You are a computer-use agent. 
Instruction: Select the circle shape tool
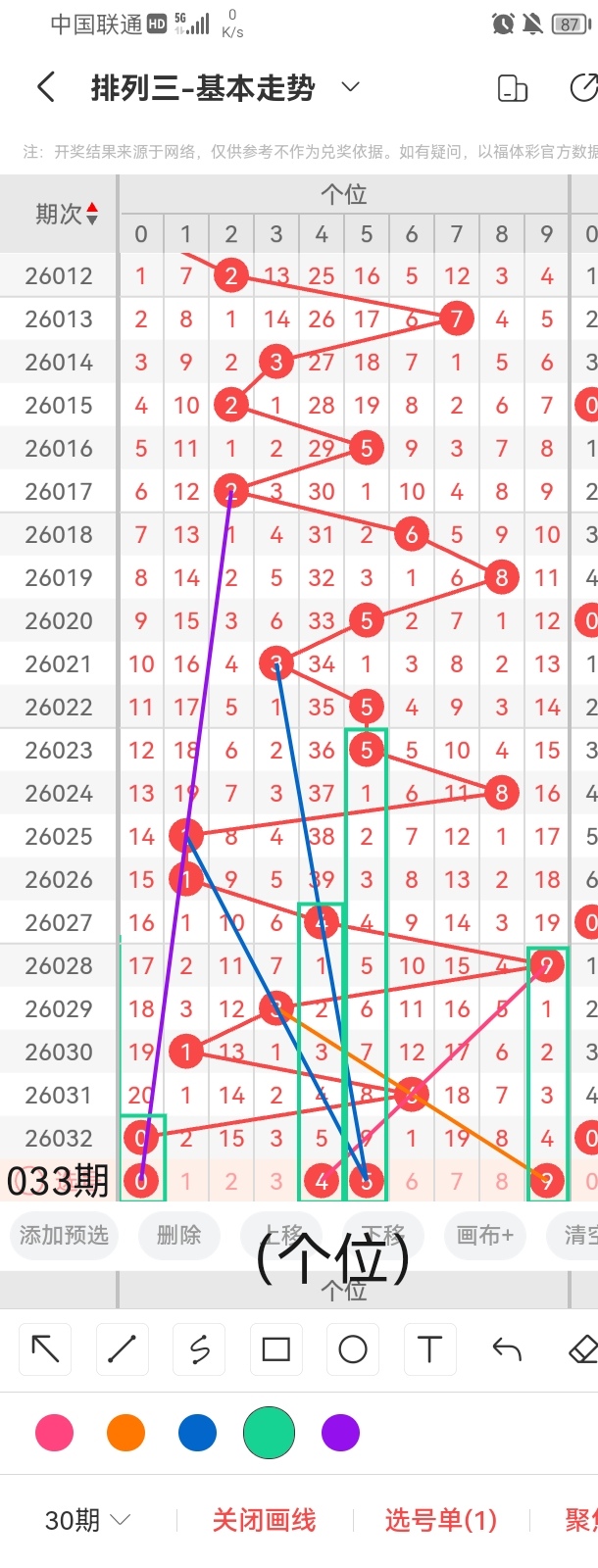pyautogui.click(x=353, y=1349)
